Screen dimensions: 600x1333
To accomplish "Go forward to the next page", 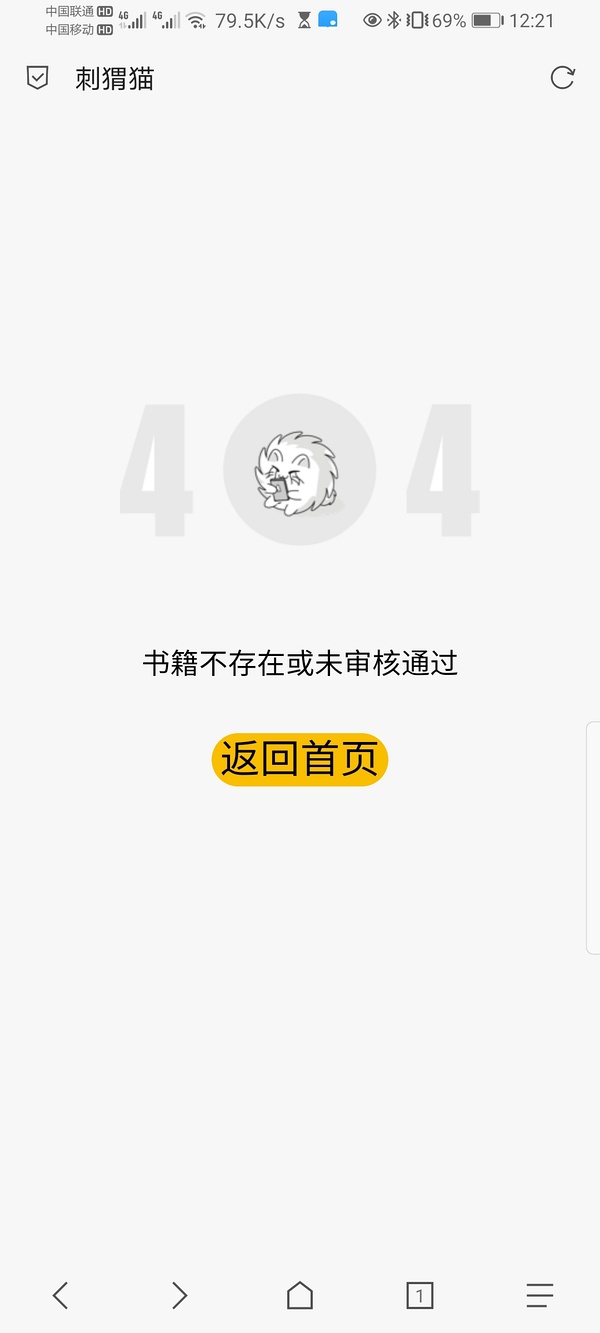I will coord(180,1295).
